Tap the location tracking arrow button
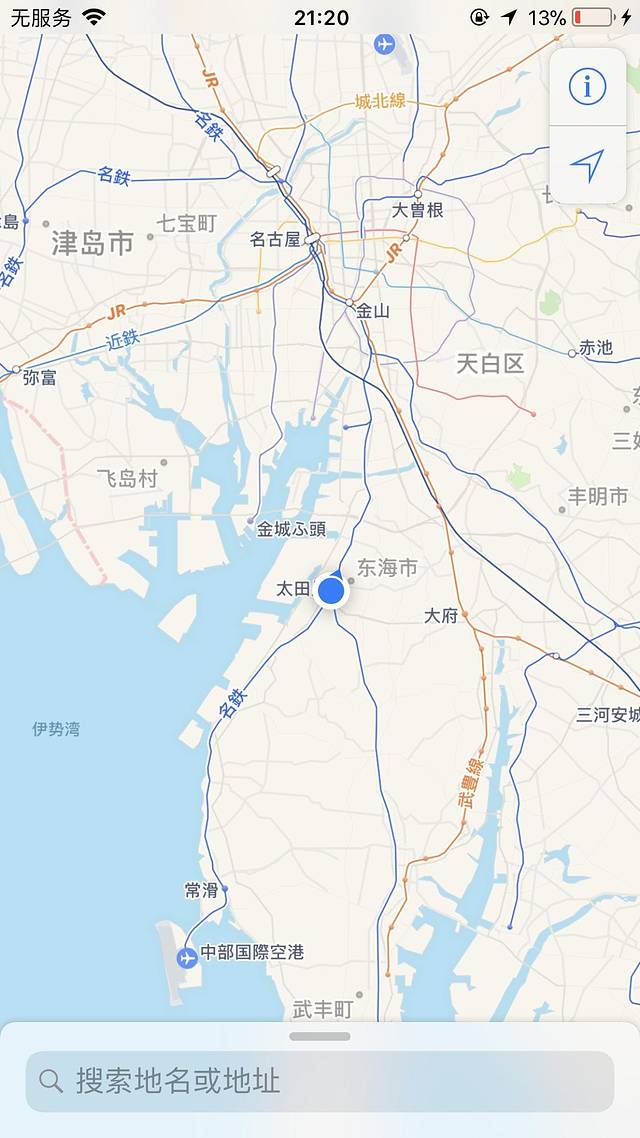640x1138 pixels. pos(587,165)
